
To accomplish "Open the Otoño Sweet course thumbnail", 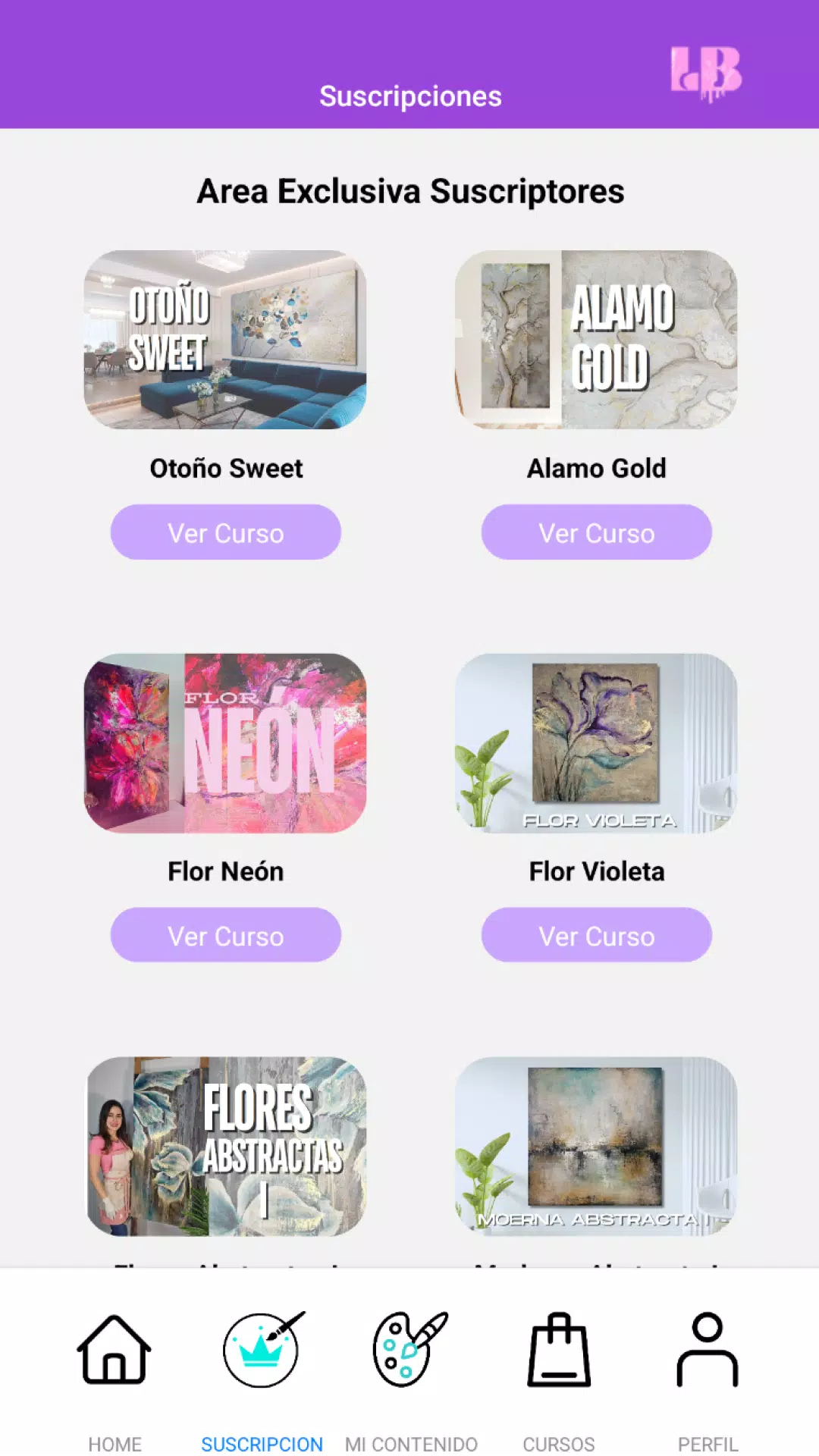I will pos(225,340).
